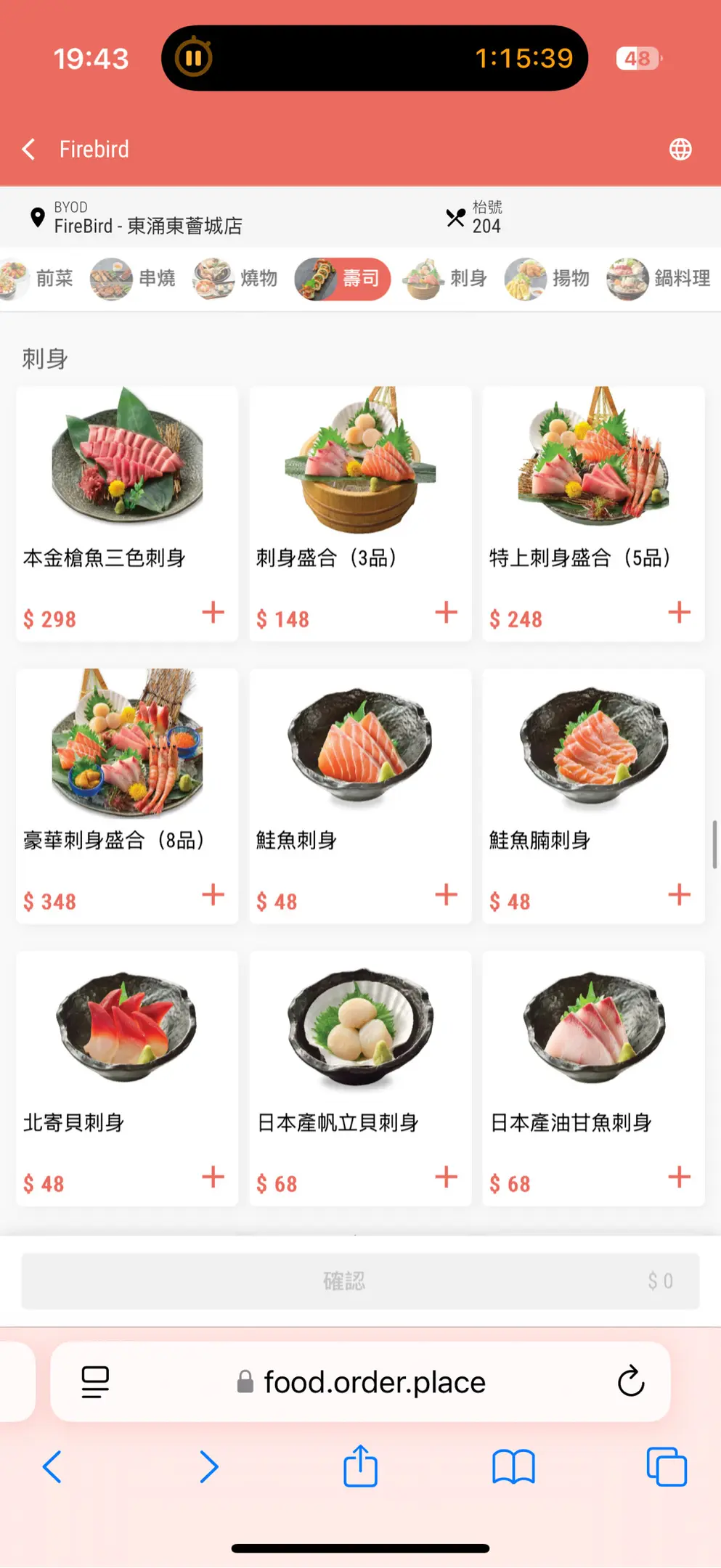Open the language globe icon
The width and height of the screenshot is (721, 1568).
pos(680,150)
